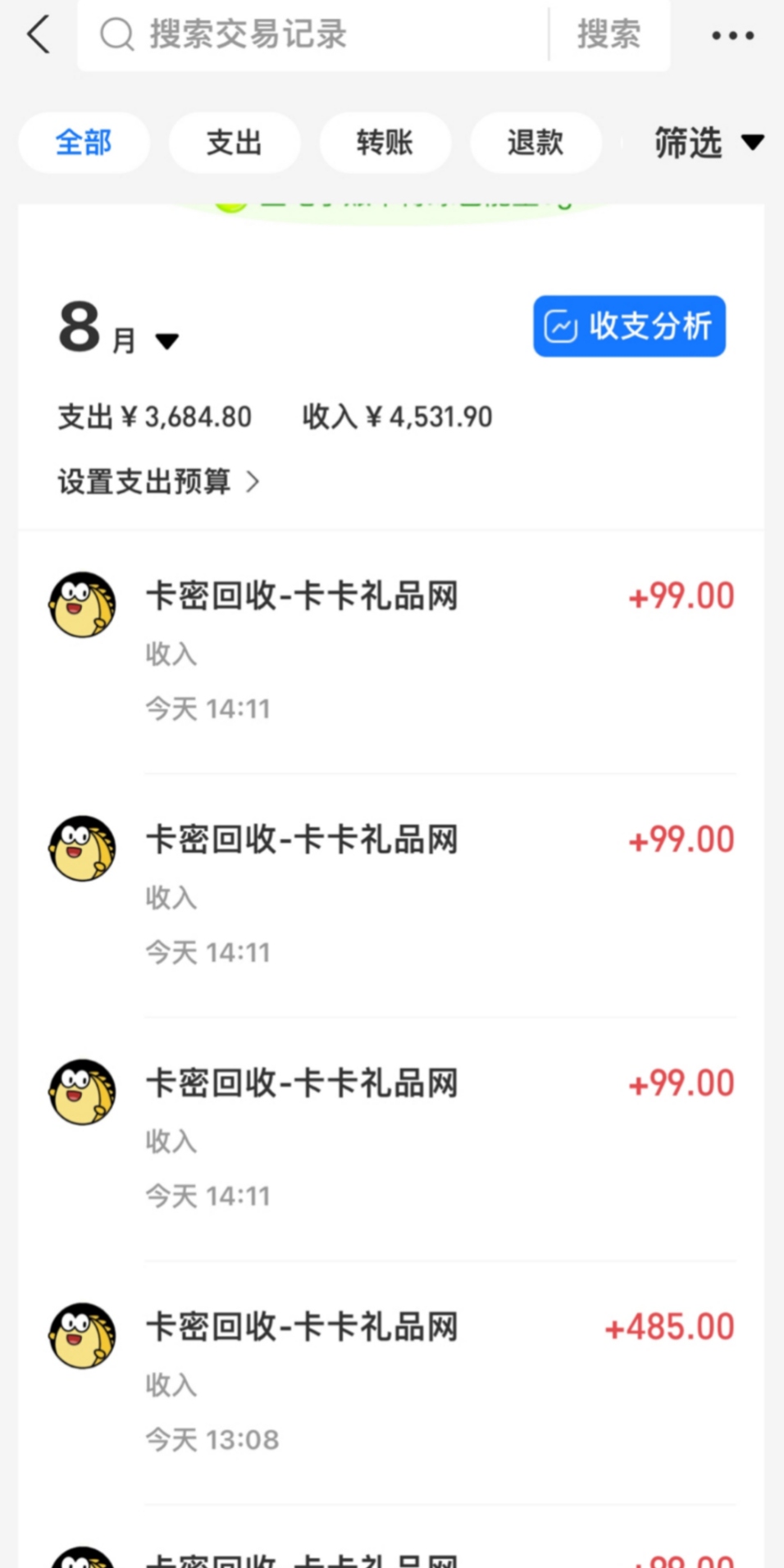Select the 全部 filter chip
784x1568 pixels.
[84, 143]
